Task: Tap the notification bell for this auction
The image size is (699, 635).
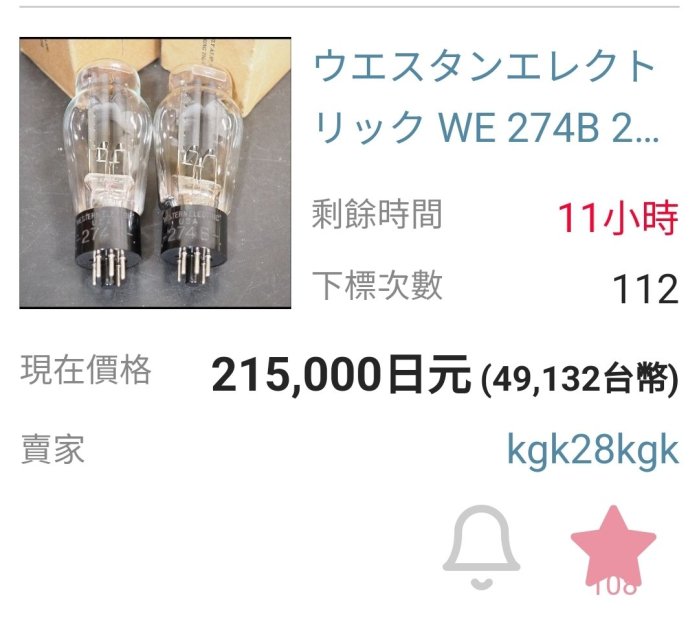Action: point(483,549)
